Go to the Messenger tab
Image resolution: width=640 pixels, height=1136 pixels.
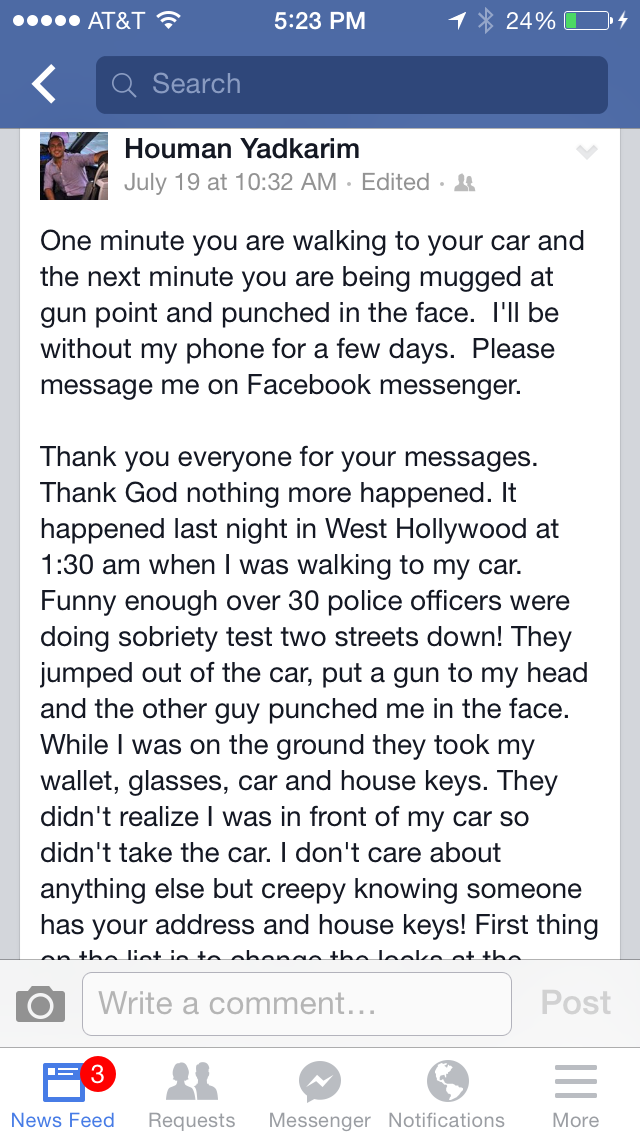pyautogui.click(x=320, y=1094)
